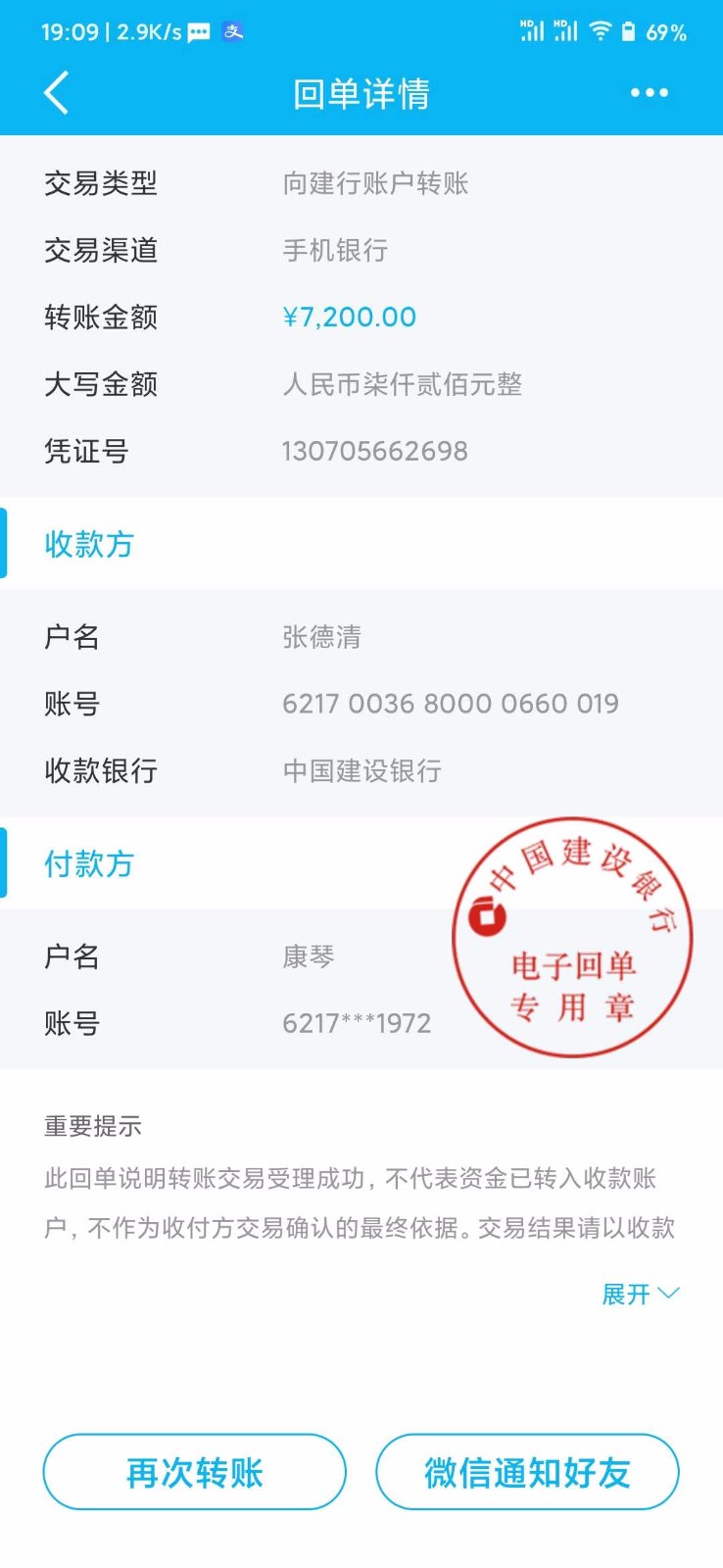723x1568 pixels.
Task: Go back from the 回单详情 page
Action: [57, 93]
